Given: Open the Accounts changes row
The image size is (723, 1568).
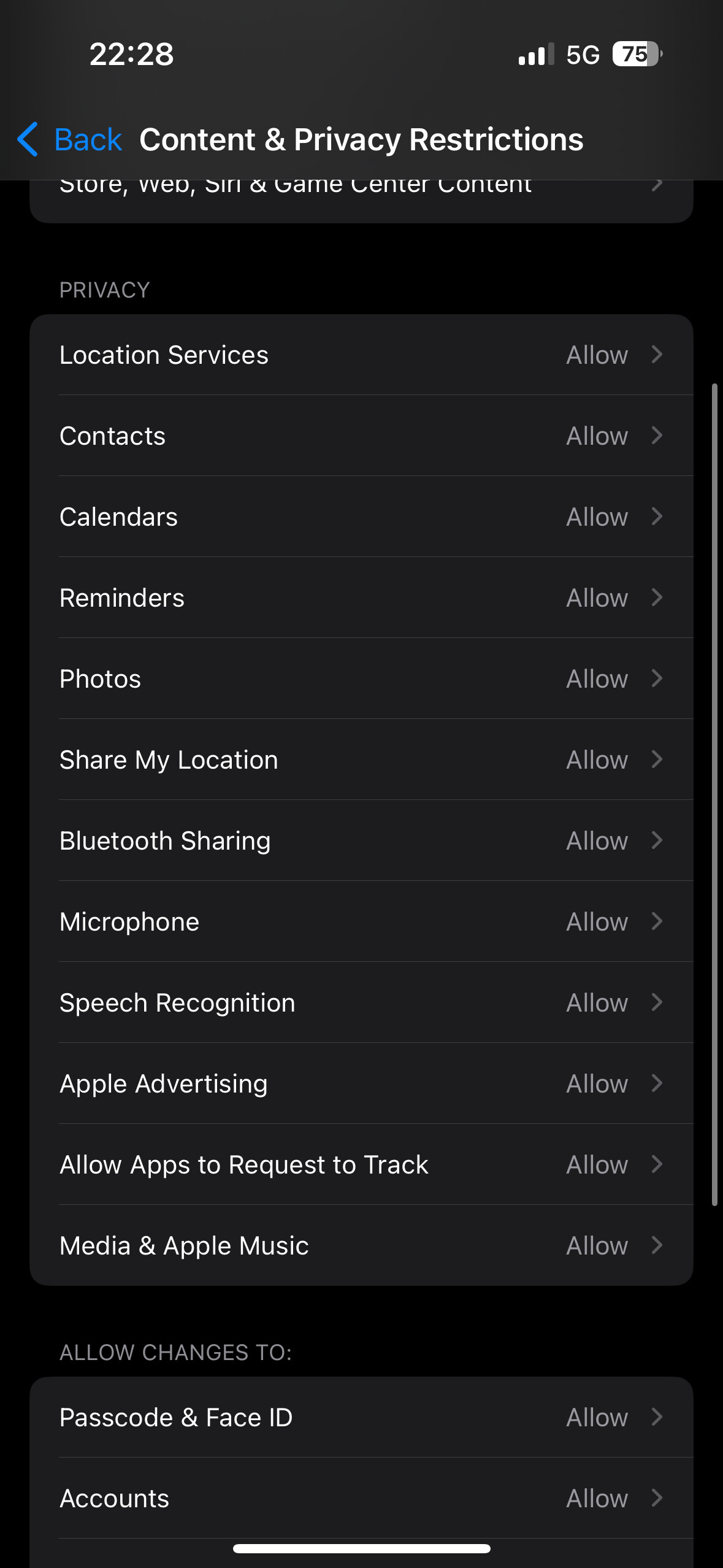Looking at the screenshot, I should click(361, 1498).
